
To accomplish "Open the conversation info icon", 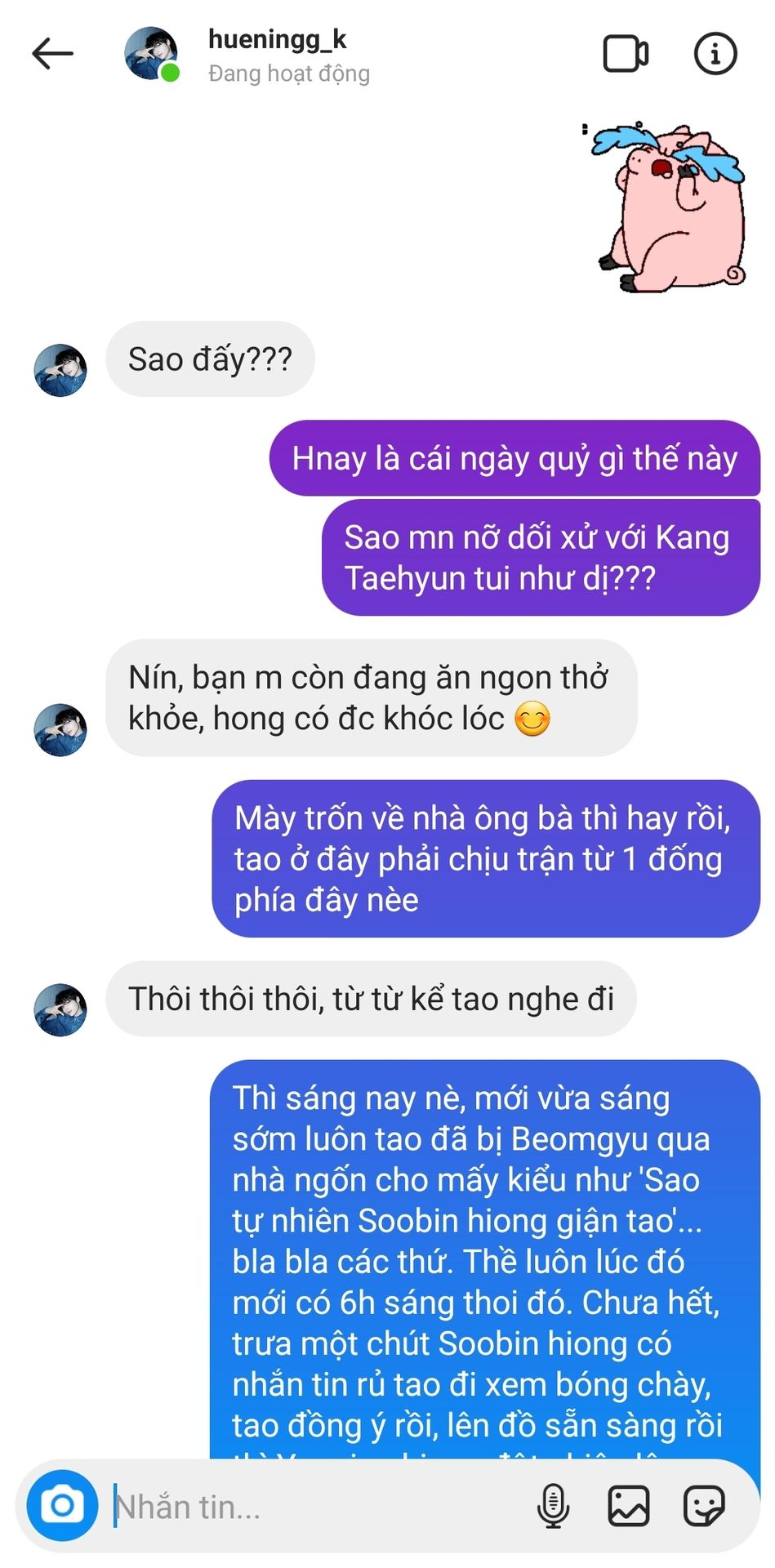I will point(715,54).
